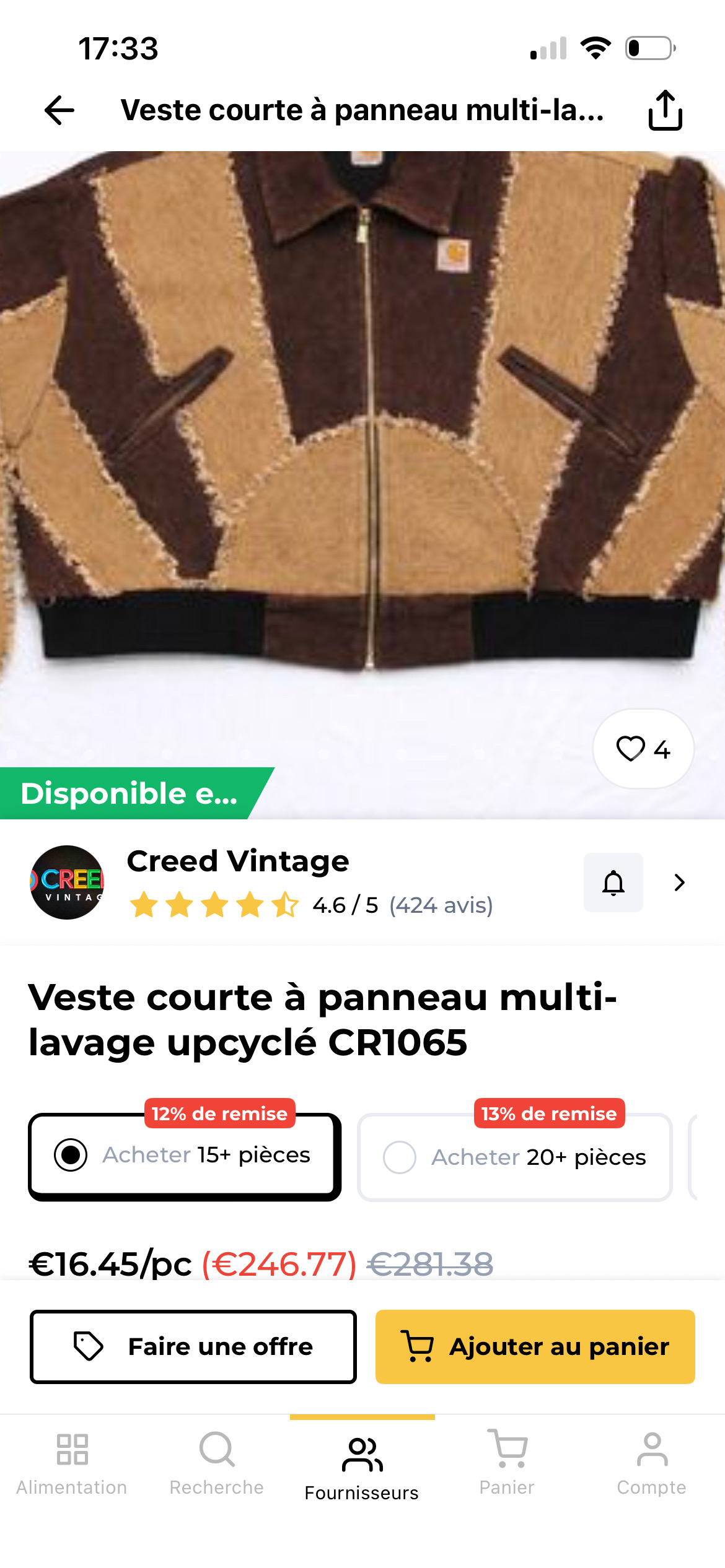Select Acheter 20+ pièces option
725x1568 pixels.
click(514, 1157)
